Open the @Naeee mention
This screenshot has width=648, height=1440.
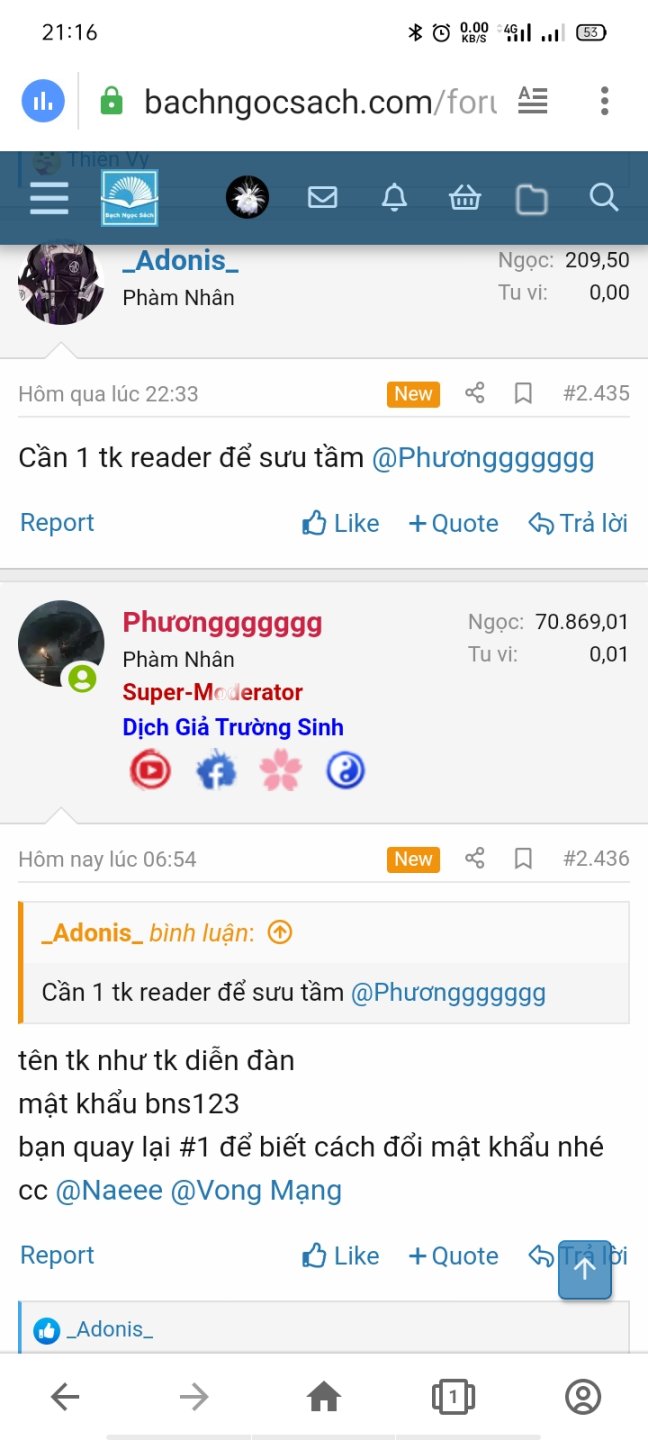click(109, 1191)
